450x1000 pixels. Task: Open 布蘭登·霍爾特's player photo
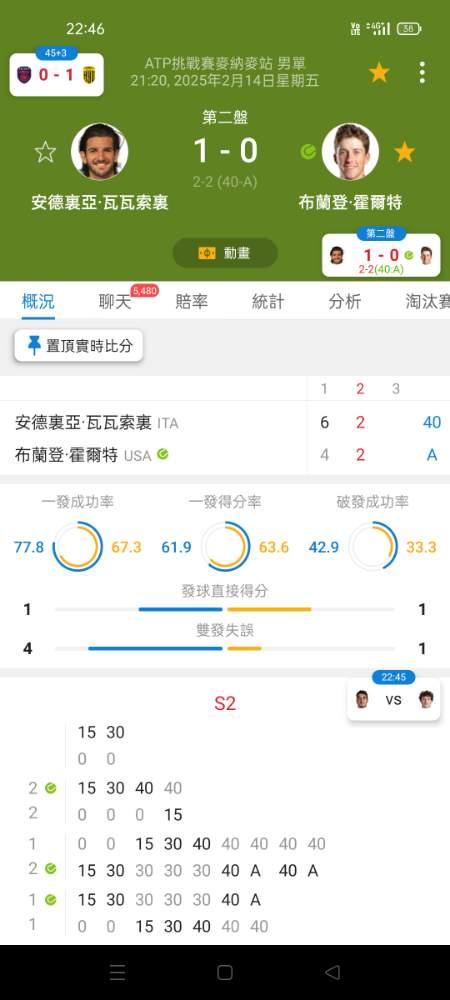[350, 152]
